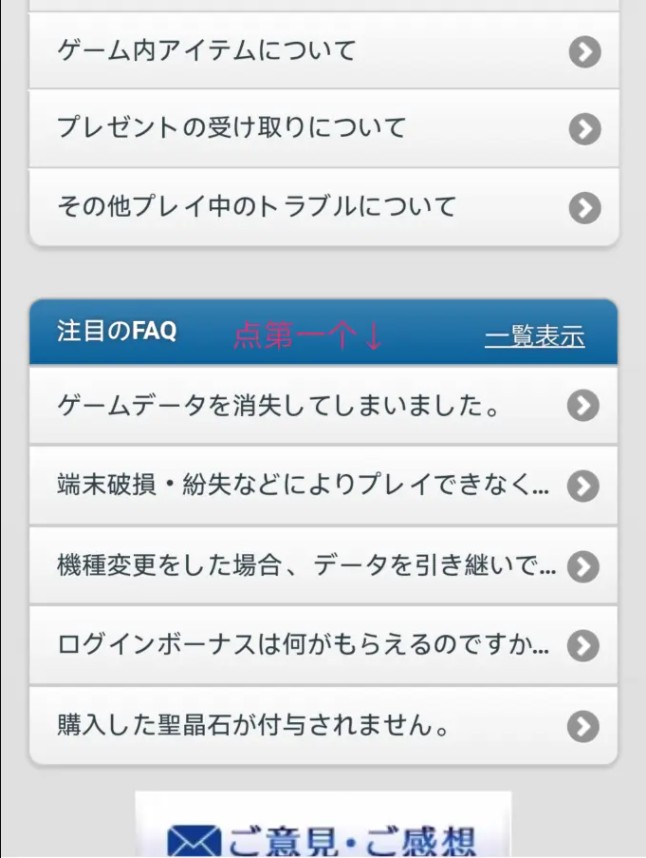This screenshot has height=858, width=646.
Task: Open FAQ 購入した聖晶石が付与されません
Action: pos(323,726)
